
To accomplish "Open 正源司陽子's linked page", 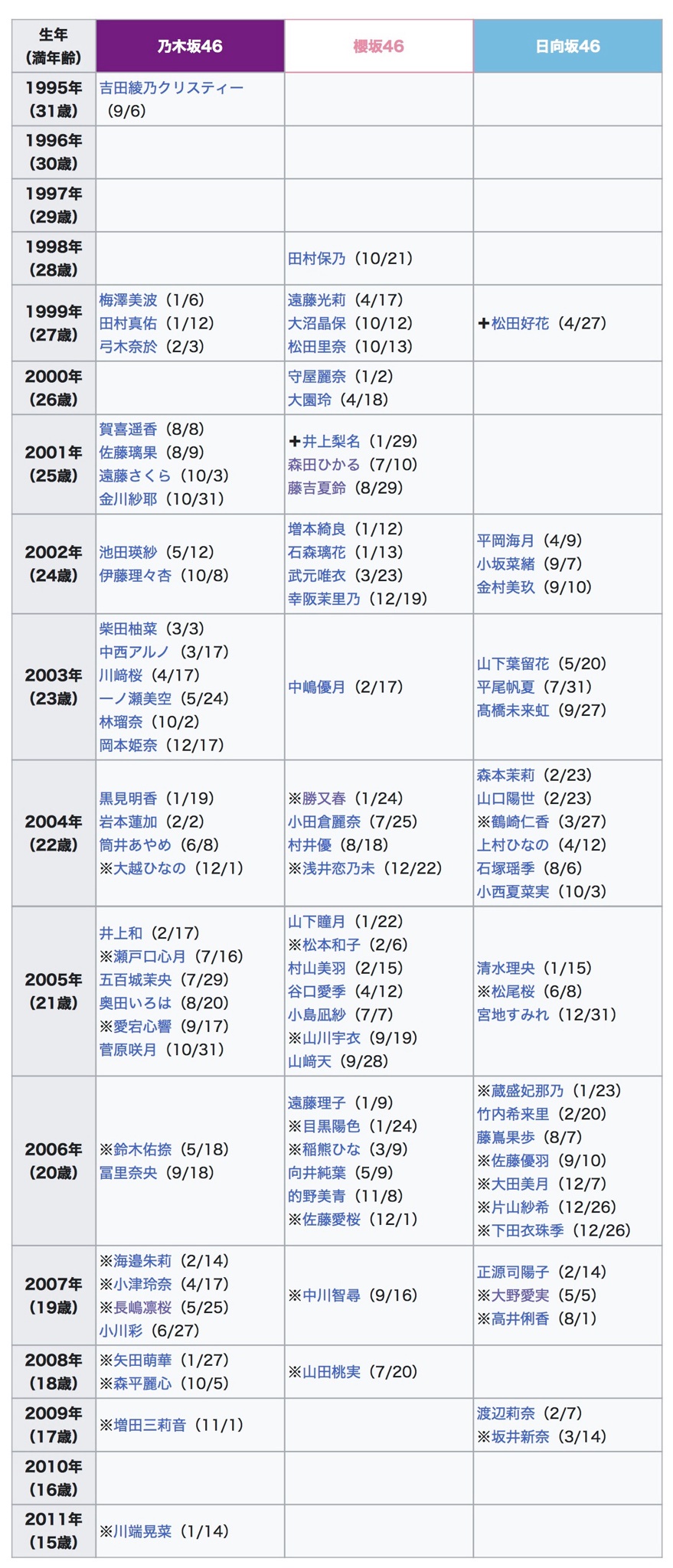I will (513, 1272).
